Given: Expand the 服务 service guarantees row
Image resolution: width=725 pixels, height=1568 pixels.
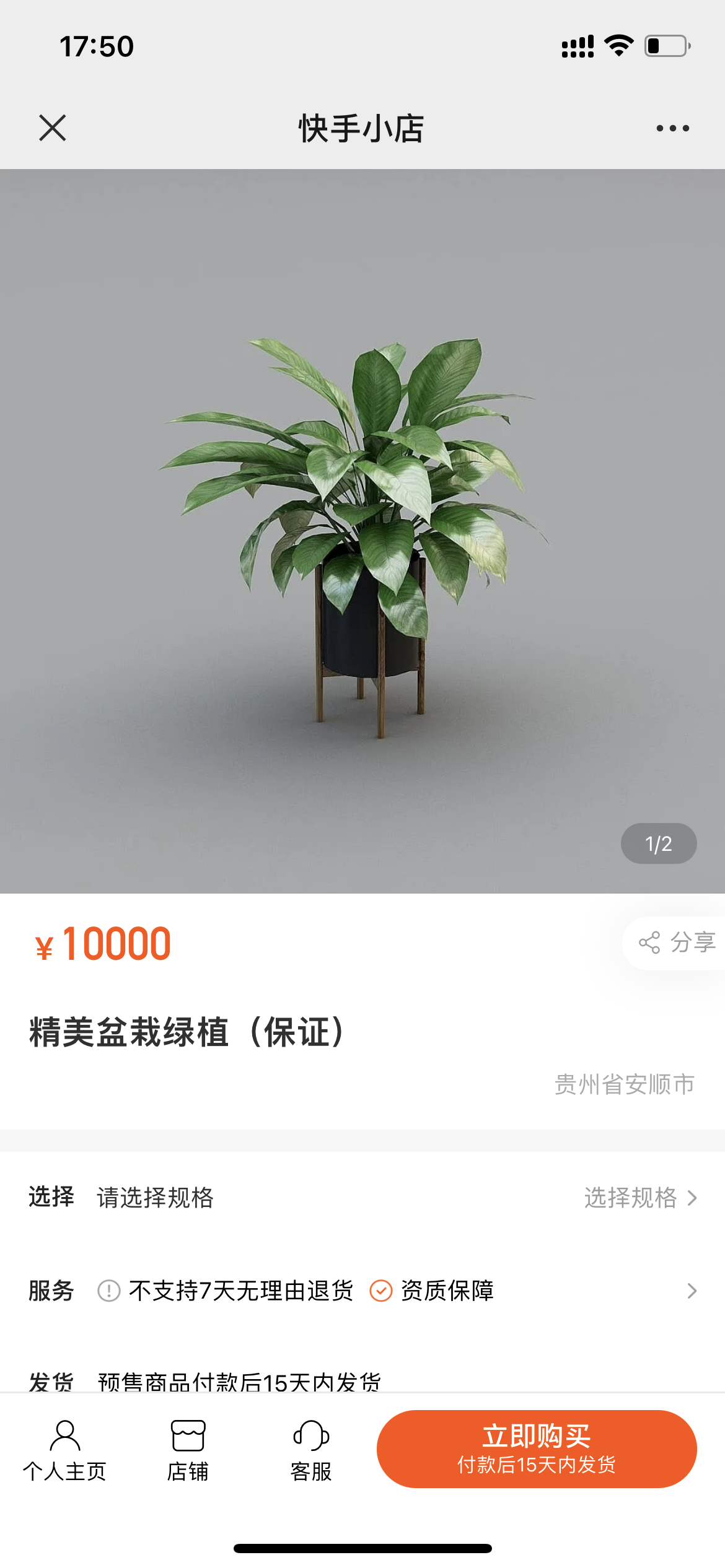Looking at the screenshot, I should pos(691,1291).
